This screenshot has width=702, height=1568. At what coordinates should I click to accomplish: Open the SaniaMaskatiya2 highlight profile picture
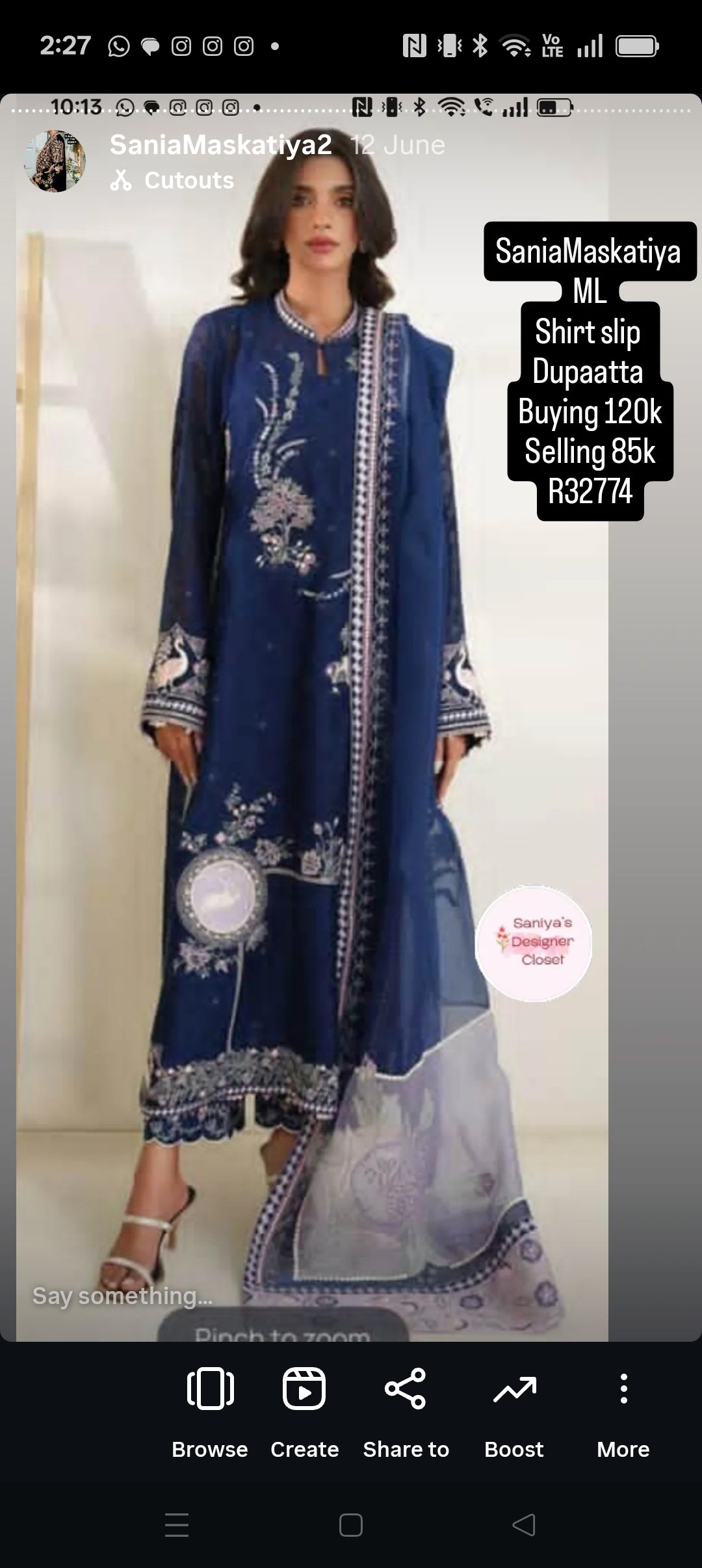point(55,161)
